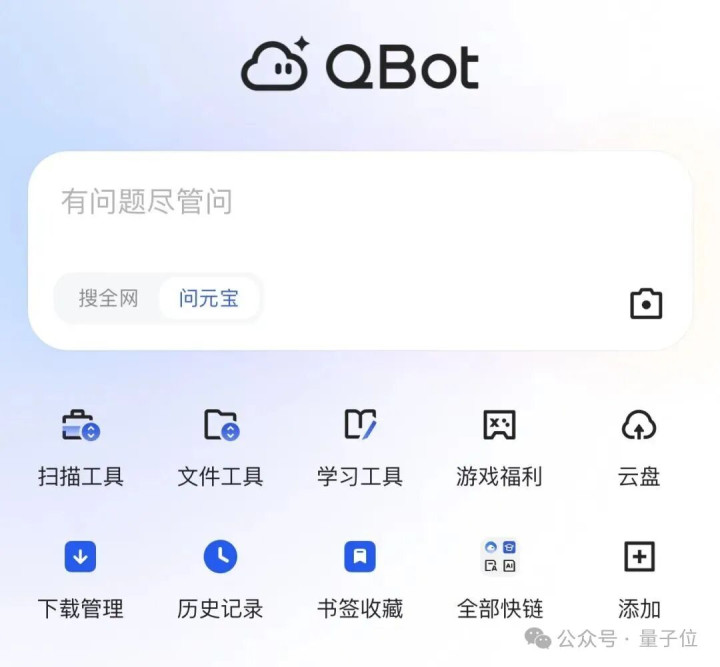
Task: Open 书签收藏 bookmarks
Action: (x=360, y=580)
